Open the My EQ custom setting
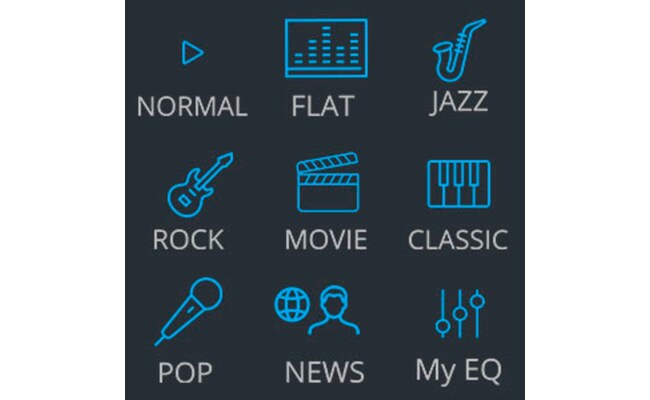Viewport: 650px width, 400px height. 458,335
